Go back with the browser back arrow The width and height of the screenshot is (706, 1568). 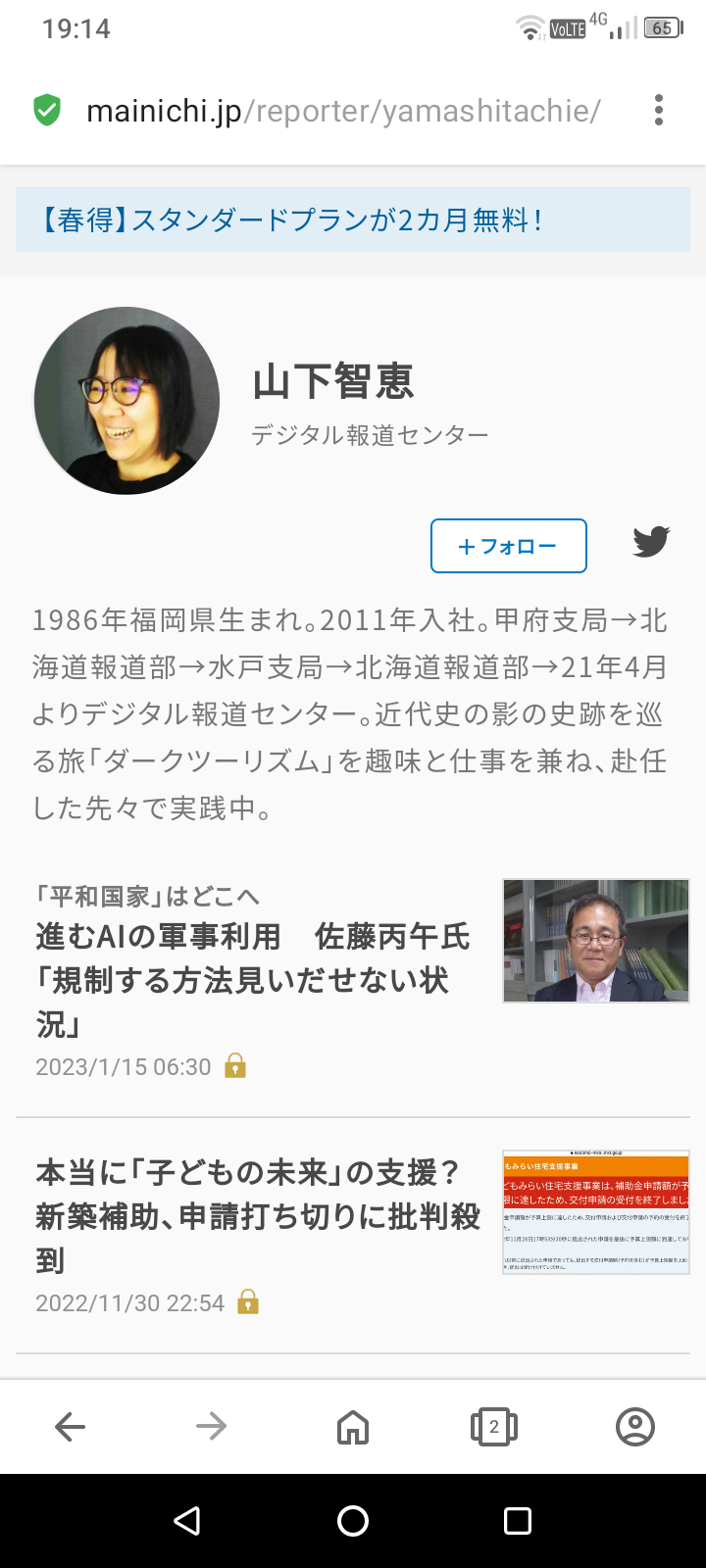click(x=71, y=1427)
